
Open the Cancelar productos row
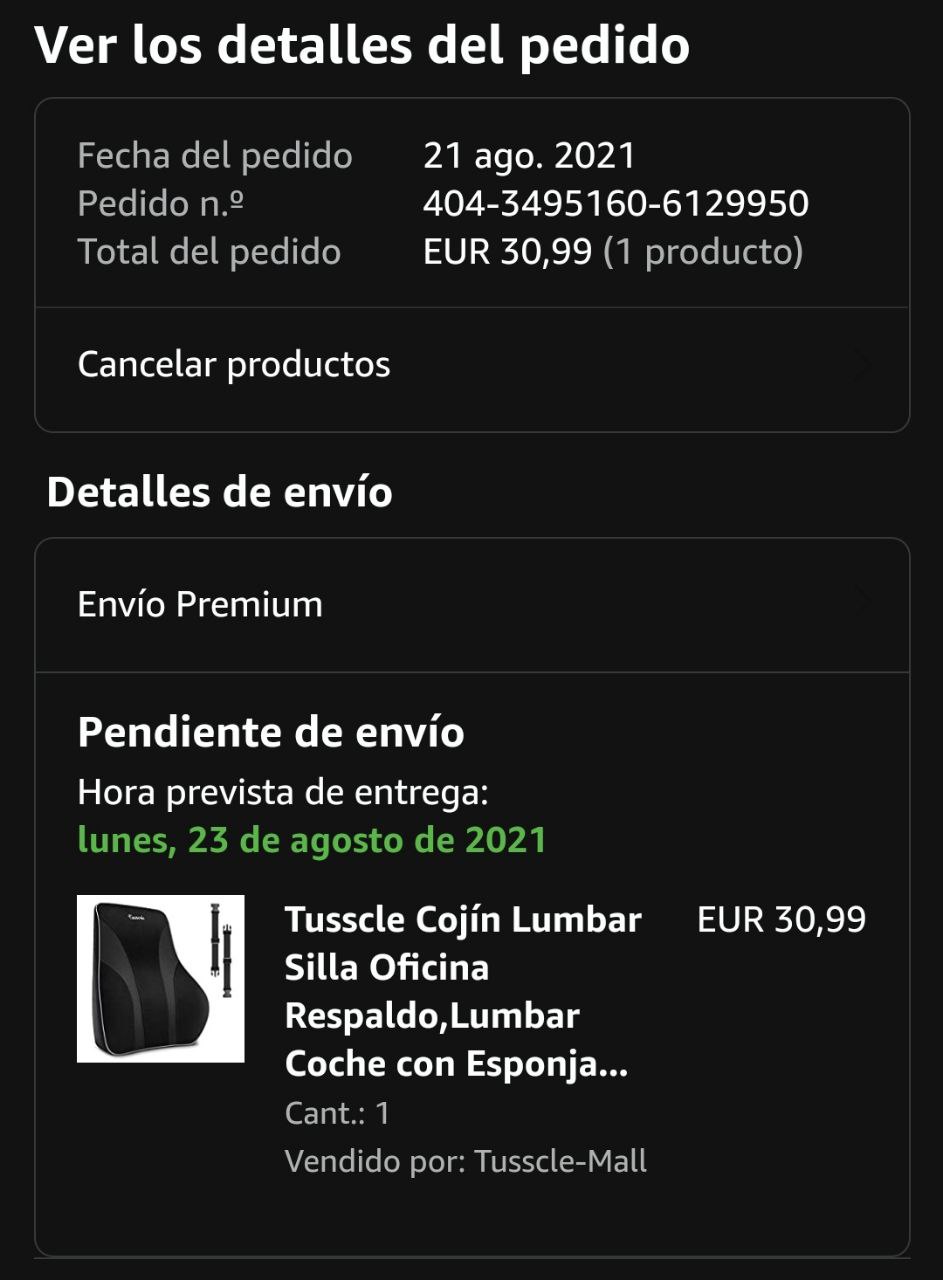point(471,366)
